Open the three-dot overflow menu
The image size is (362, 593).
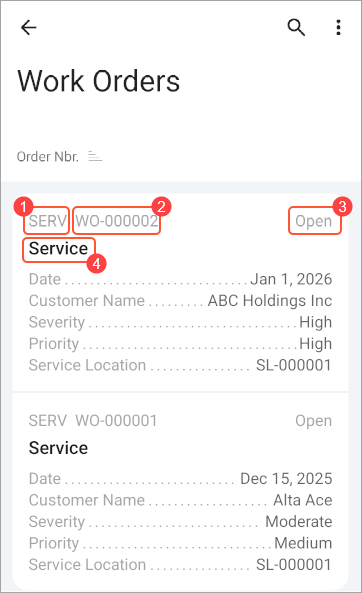(x=338, y=28)
